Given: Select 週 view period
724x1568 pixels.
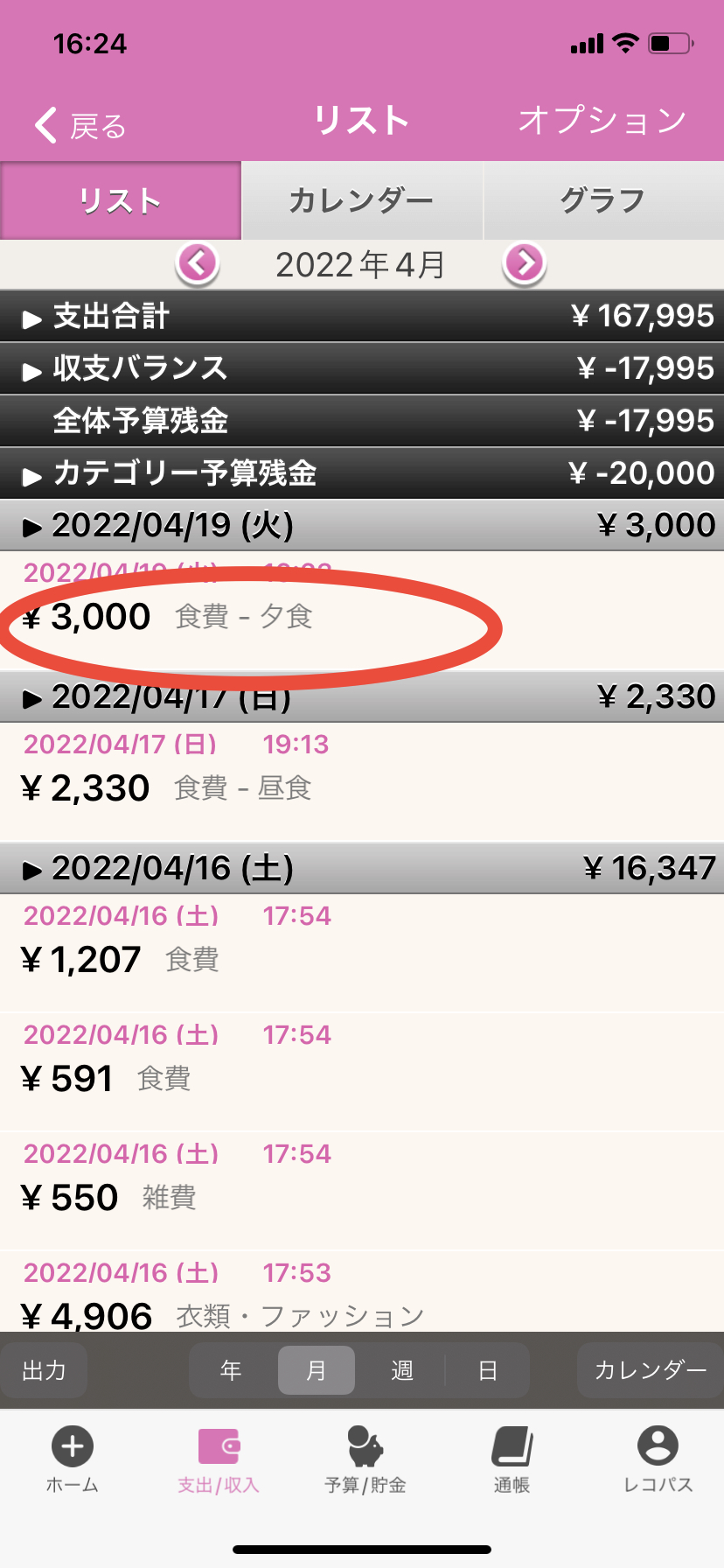Looking at the screenshot, I should (402, 1370).
